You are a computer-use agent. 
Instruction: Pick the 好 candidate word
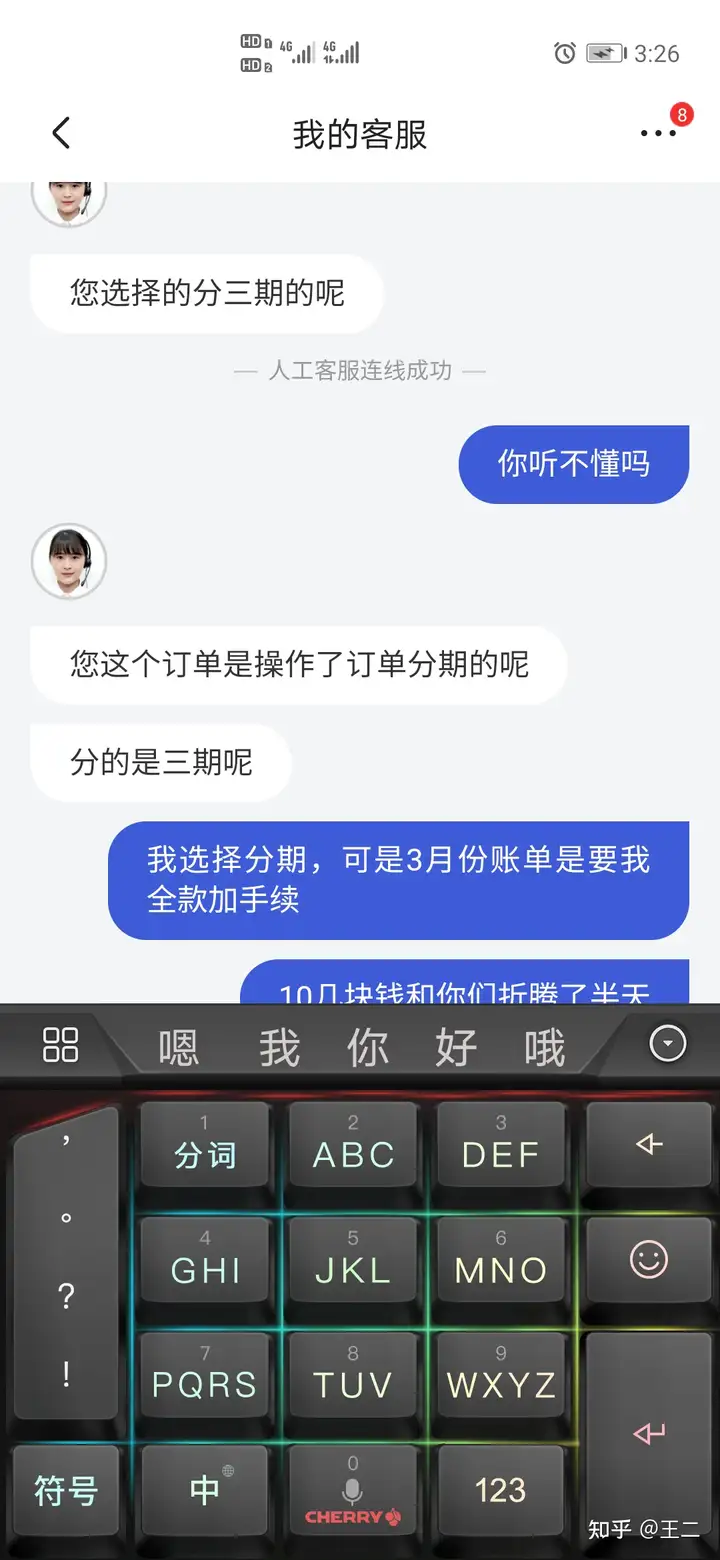tap(455, 1048)
